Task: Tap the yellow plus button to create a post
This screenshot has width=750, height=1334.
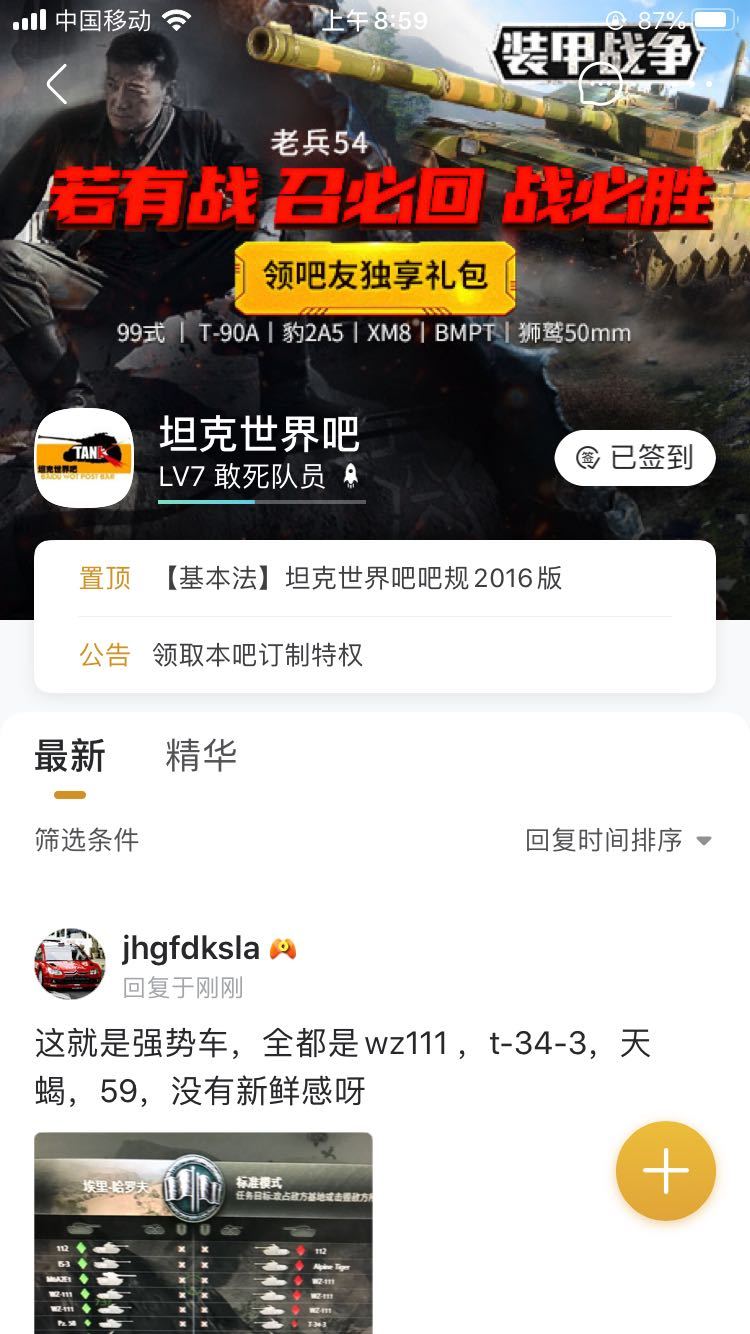Action: click(665, 1170)
